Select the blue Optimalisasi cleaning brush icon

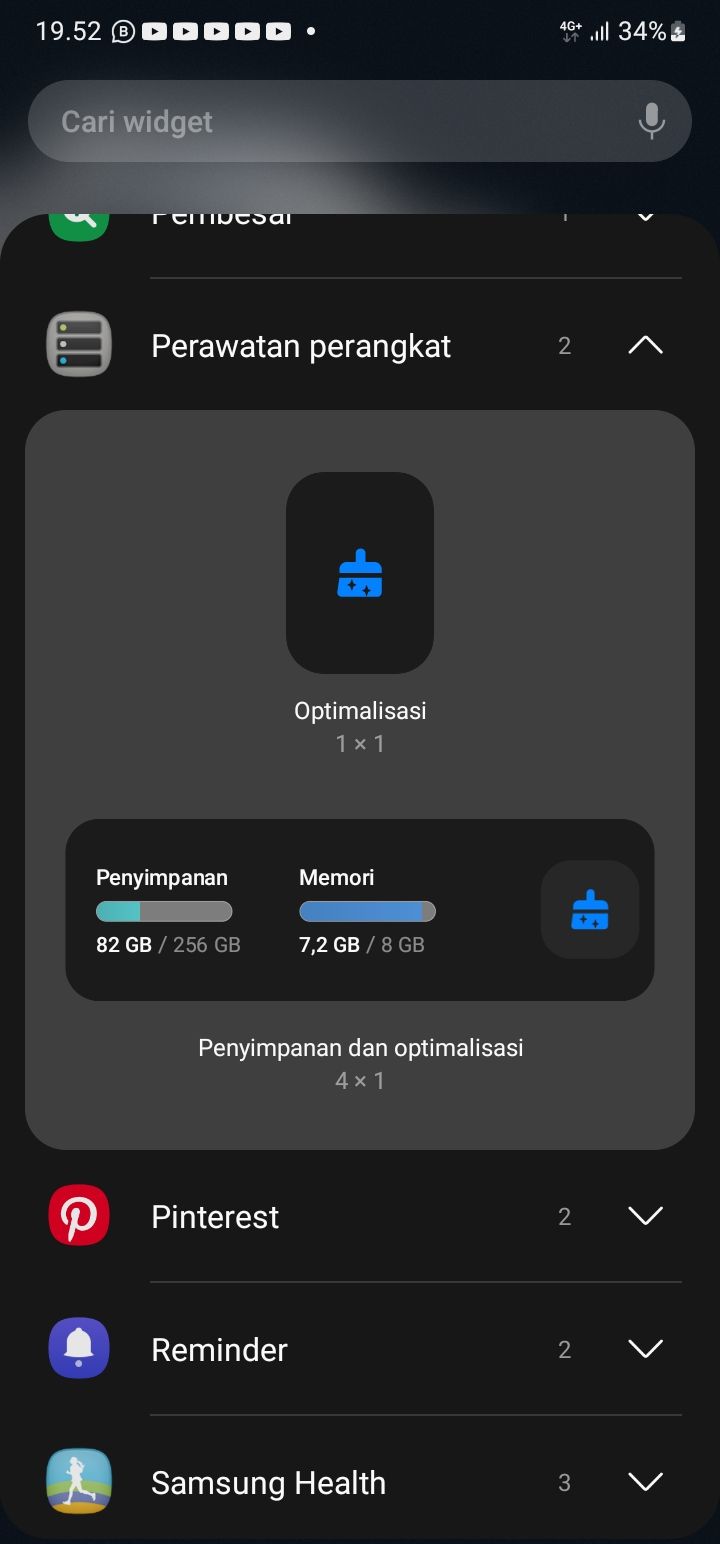359,572
